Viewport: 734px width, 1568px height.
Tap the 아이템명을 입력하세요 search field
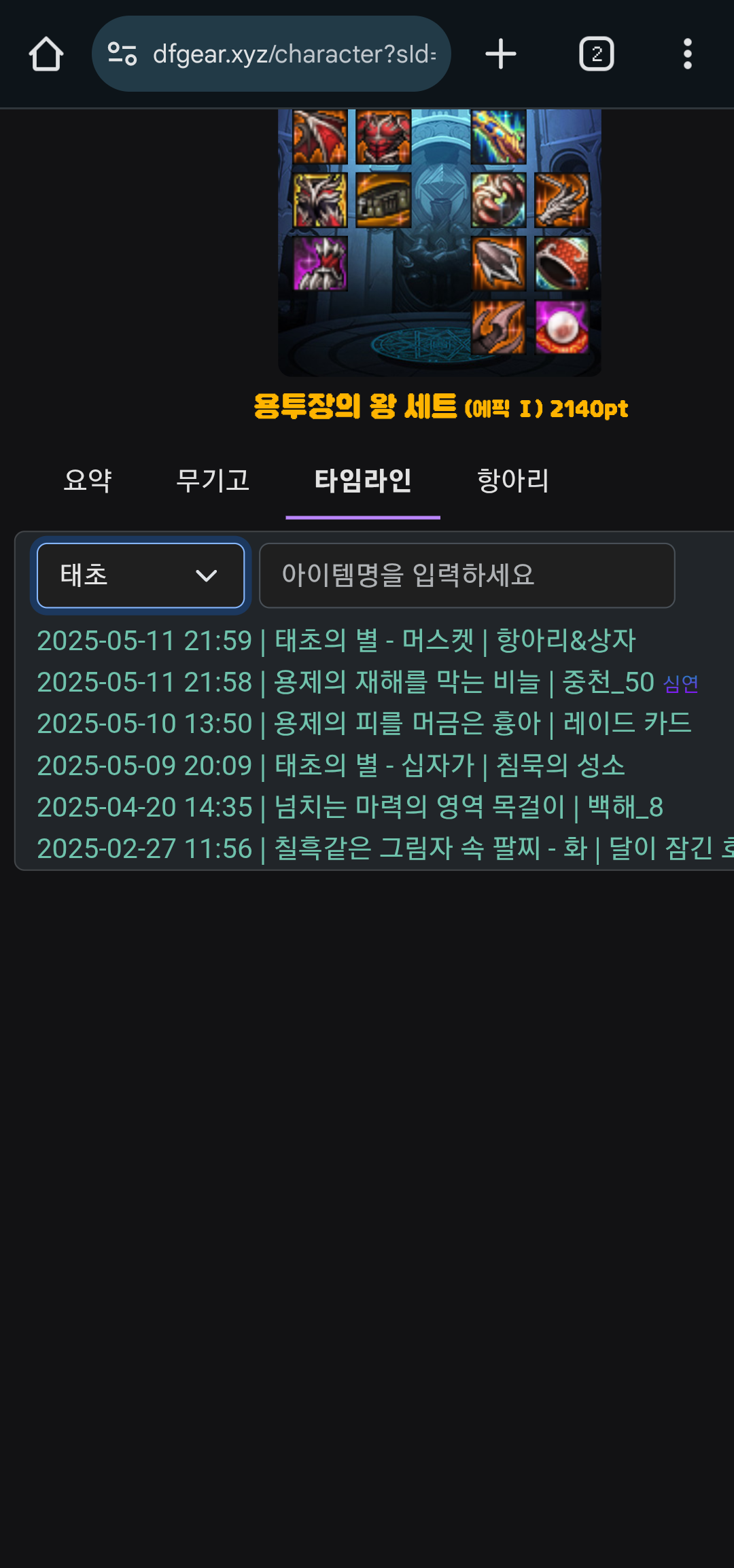(467, 575)
